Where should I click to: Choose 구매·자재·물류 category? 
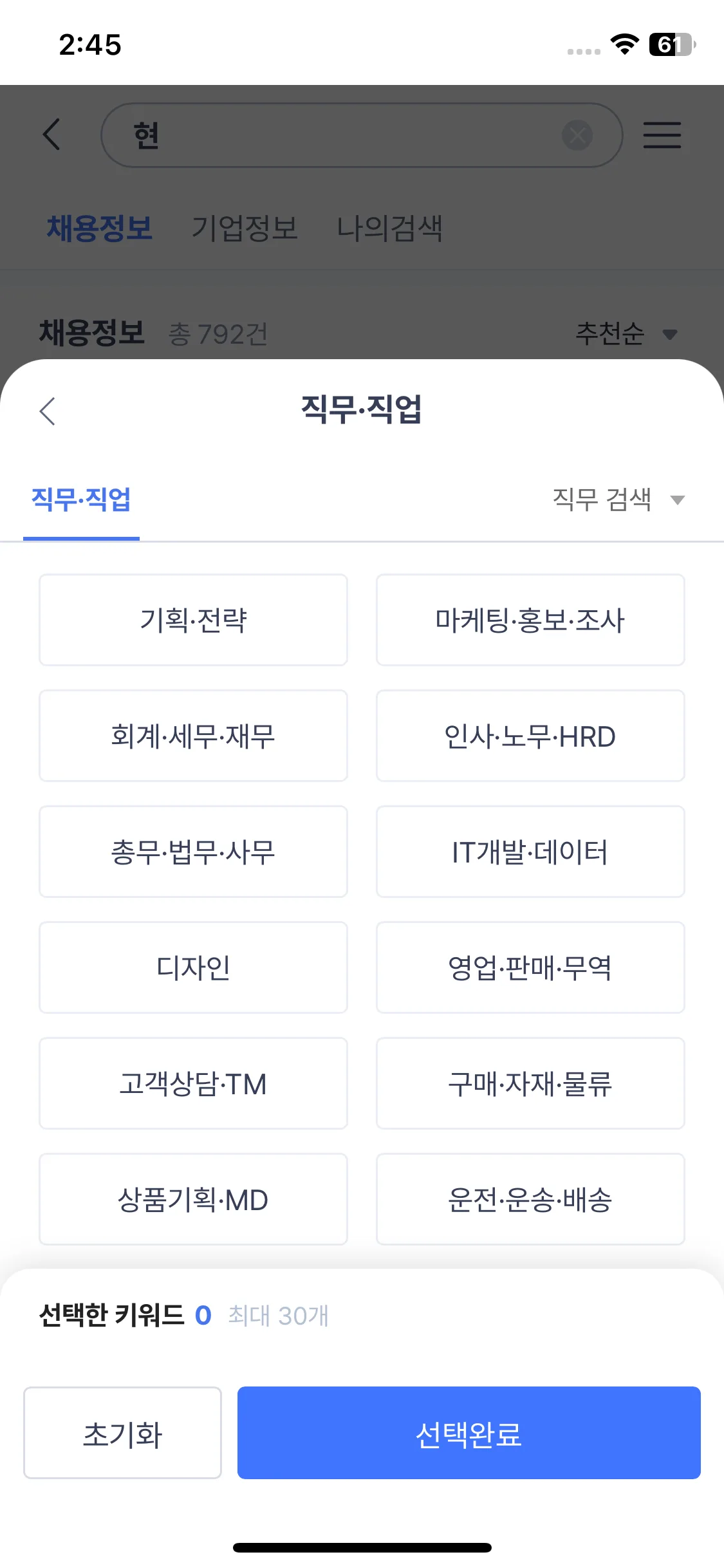[x=530, y=1083]
